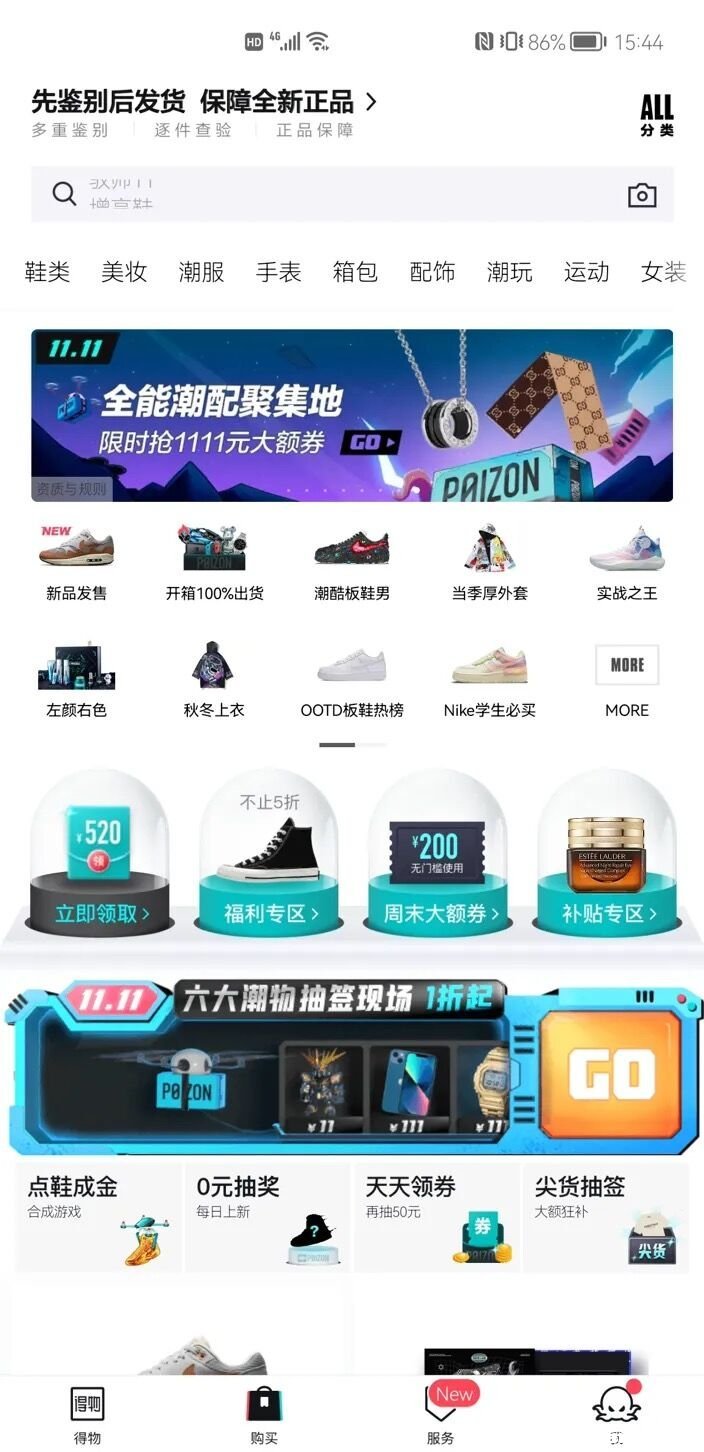Open the camera search icon

pos(642,195)
